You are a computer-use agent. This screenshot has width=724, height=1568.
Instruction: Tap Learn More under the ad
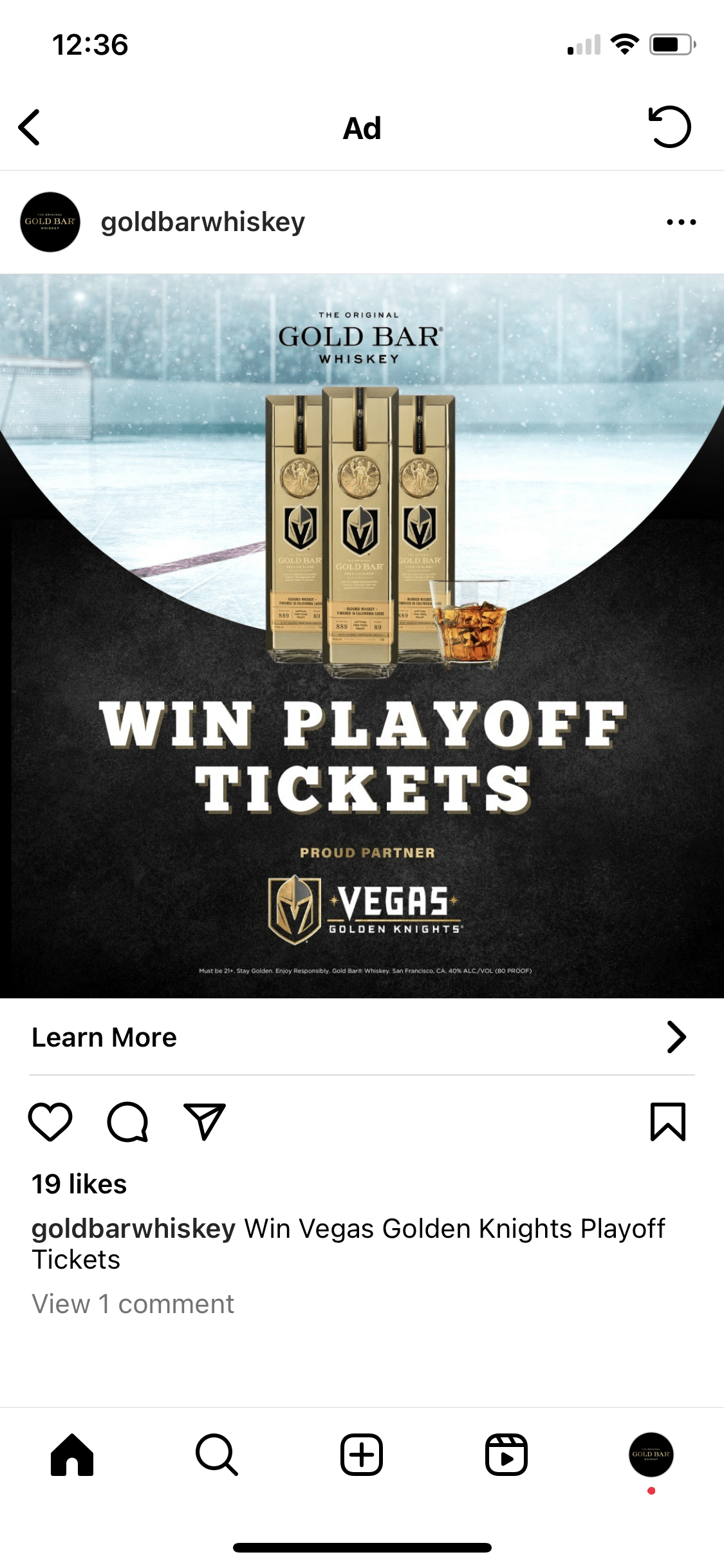(x=104, y=1037)
